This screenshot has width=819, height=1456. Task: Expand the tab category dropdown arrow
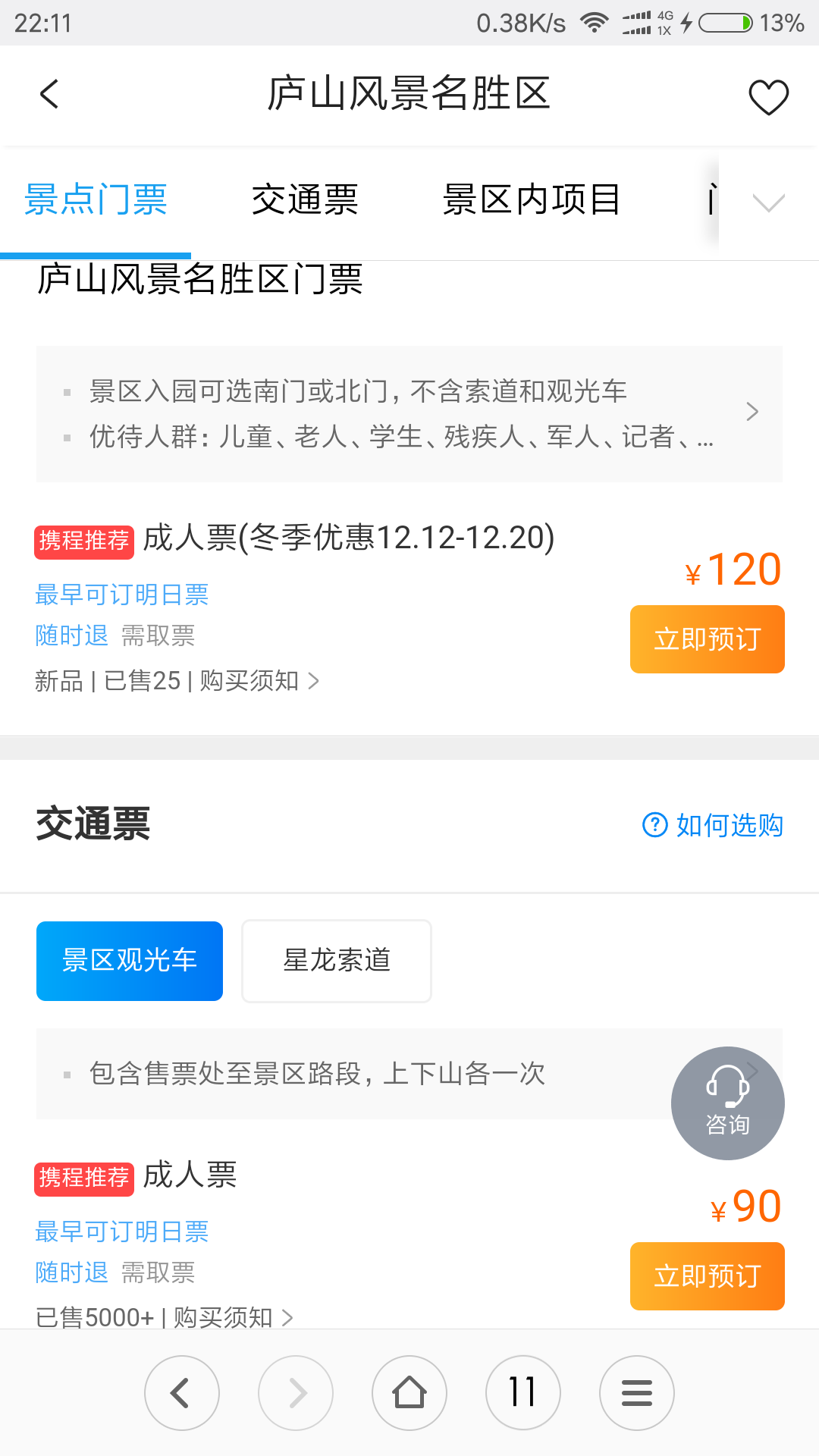(x=768, y=202)
